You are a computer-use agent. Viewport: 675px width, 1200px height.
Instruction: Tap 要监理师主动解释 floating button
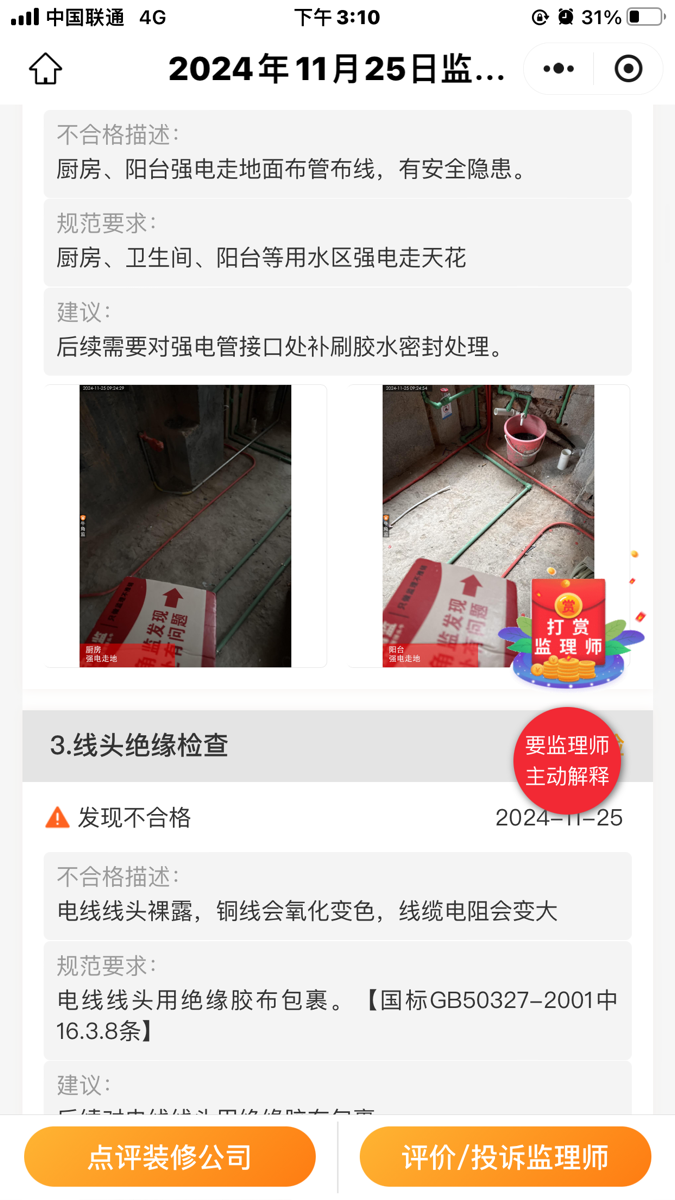(567, 761)
